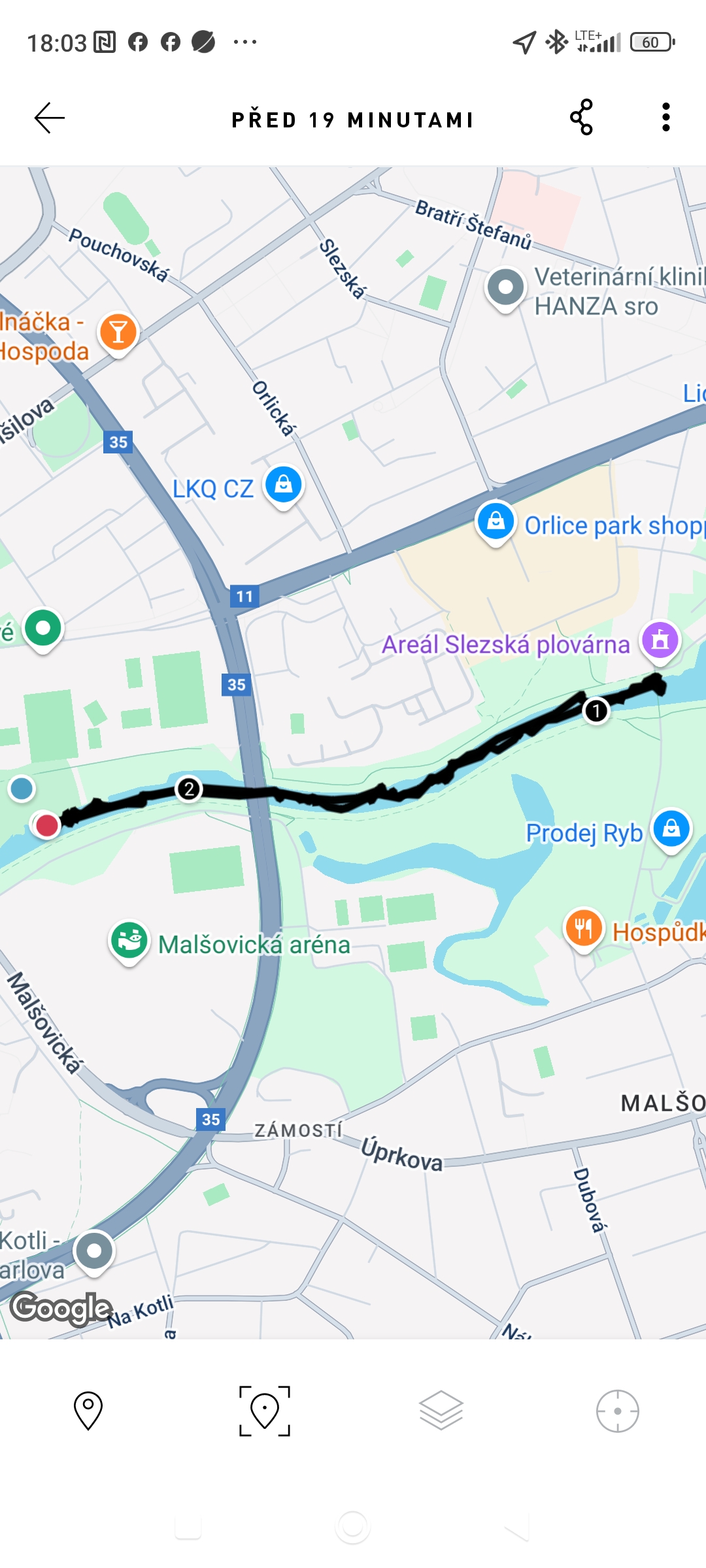Select waypoint marker 1 on the route
The width and height of the screenshot is (706, 1568).
tap(596, 710)
